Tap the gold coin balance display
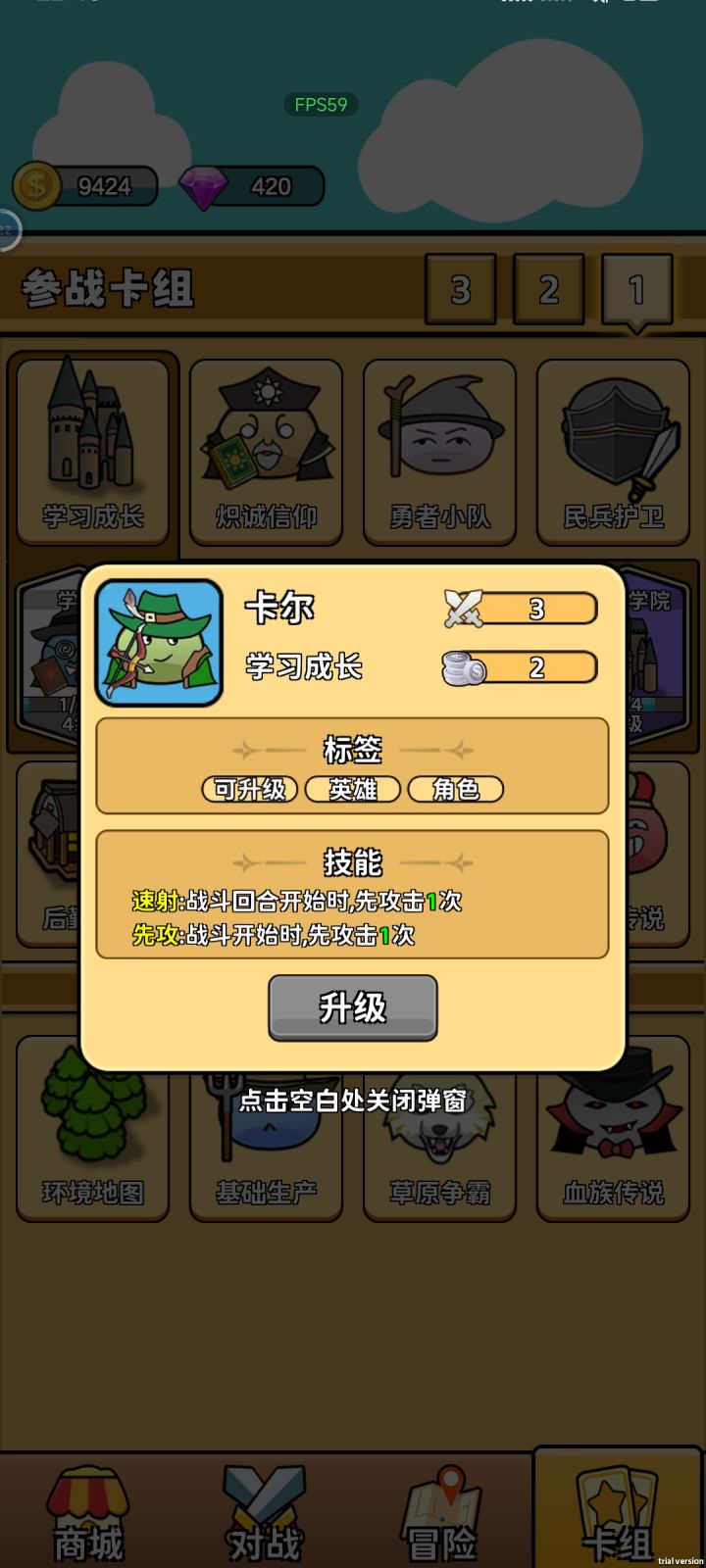 tap(88, 186)
